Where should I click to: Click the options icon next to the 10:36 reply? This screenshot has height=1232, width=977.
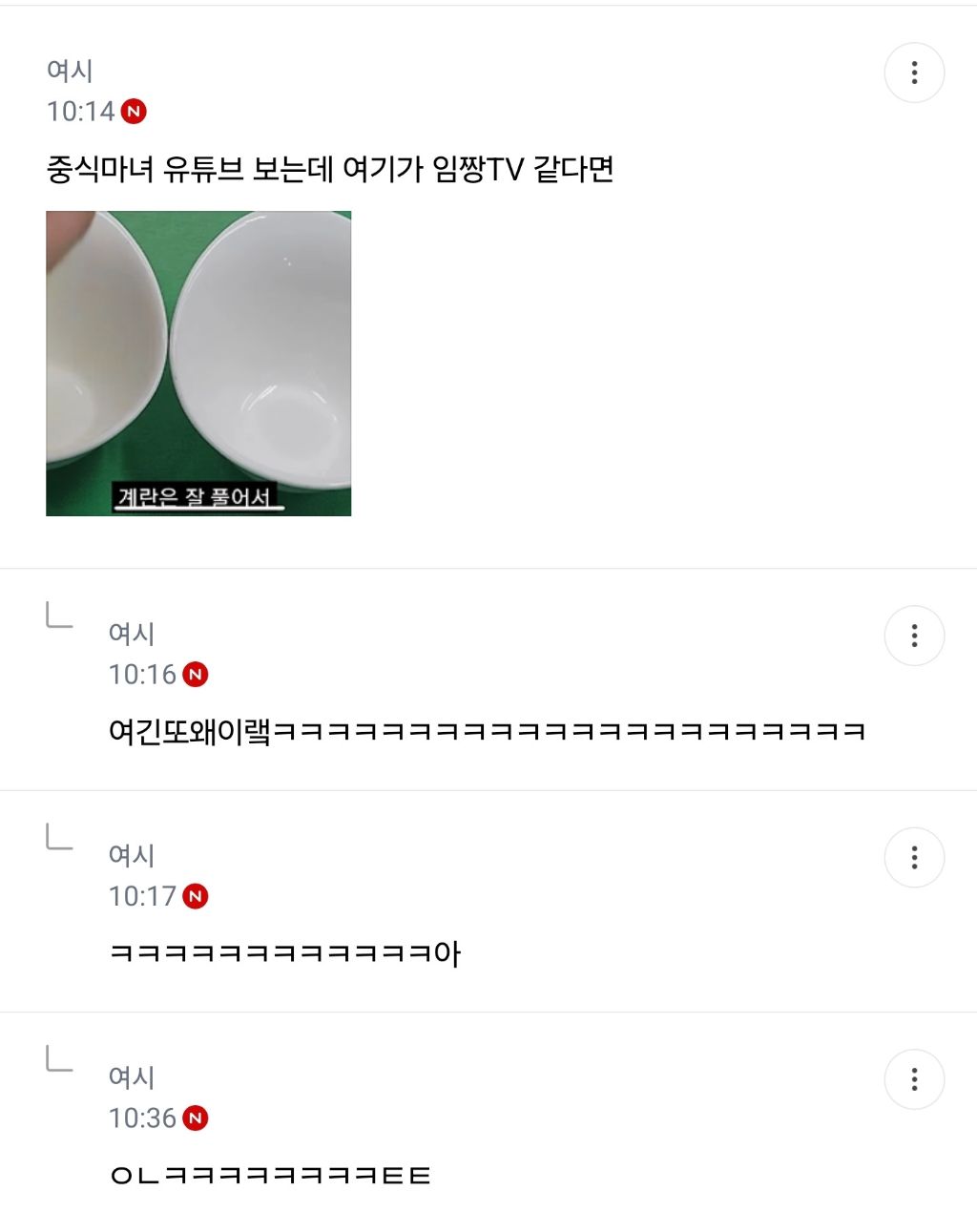coord(914,1078)
